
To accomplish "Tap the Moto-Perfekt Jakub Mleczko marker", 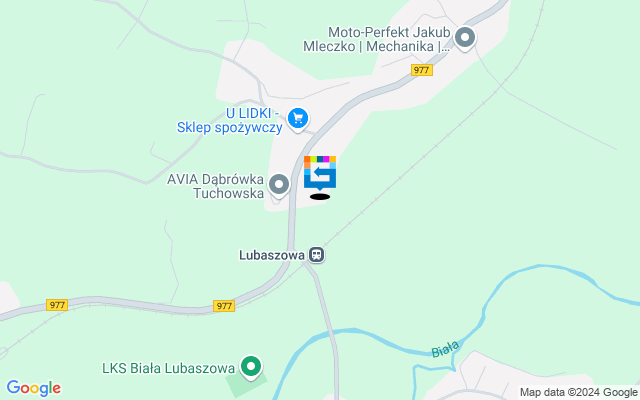I will tap(465, 38).
